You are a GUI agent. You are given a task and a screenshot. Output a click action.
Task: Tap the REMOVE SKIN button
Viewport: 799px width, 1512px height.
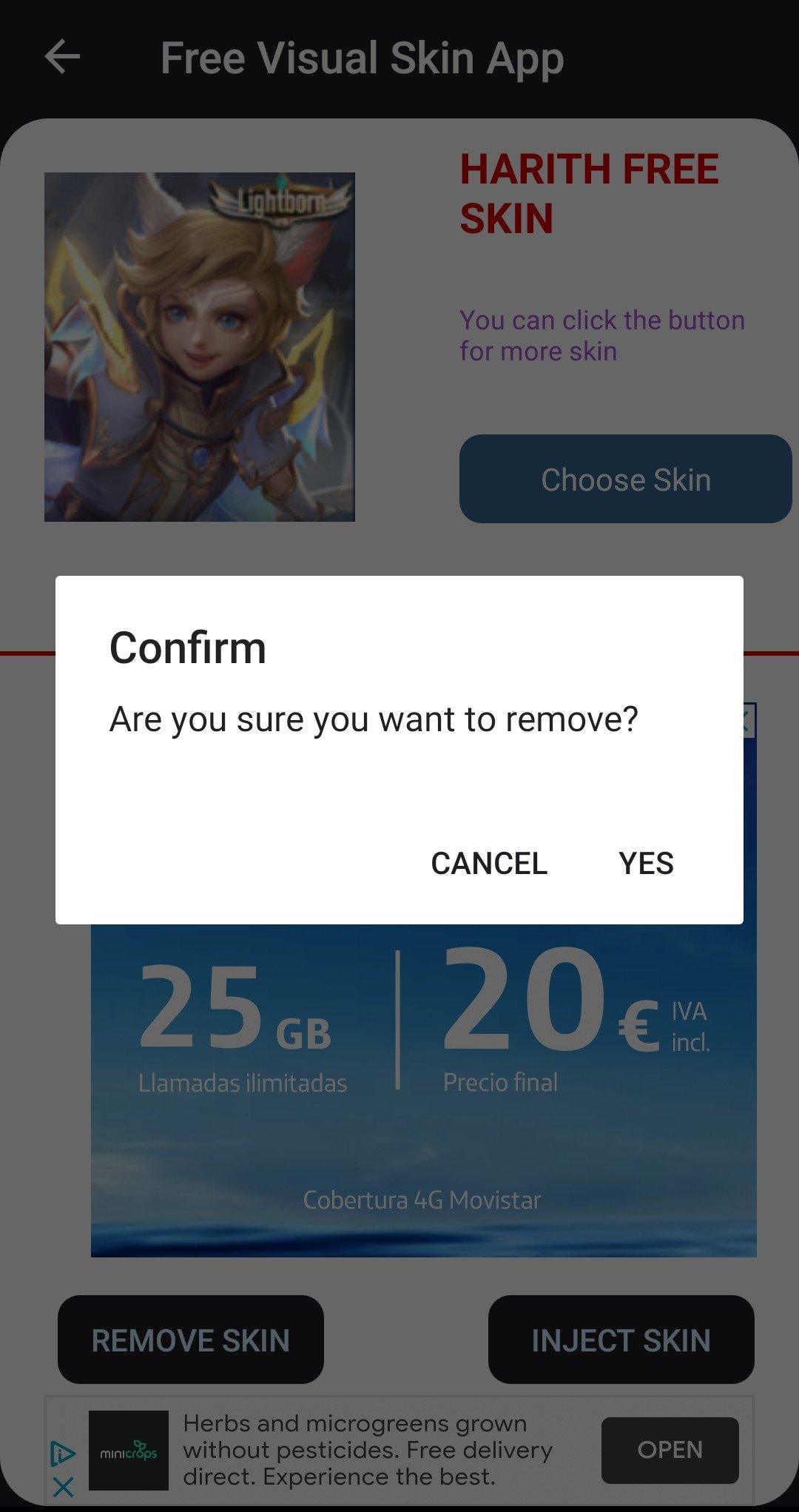point(191,1340)
